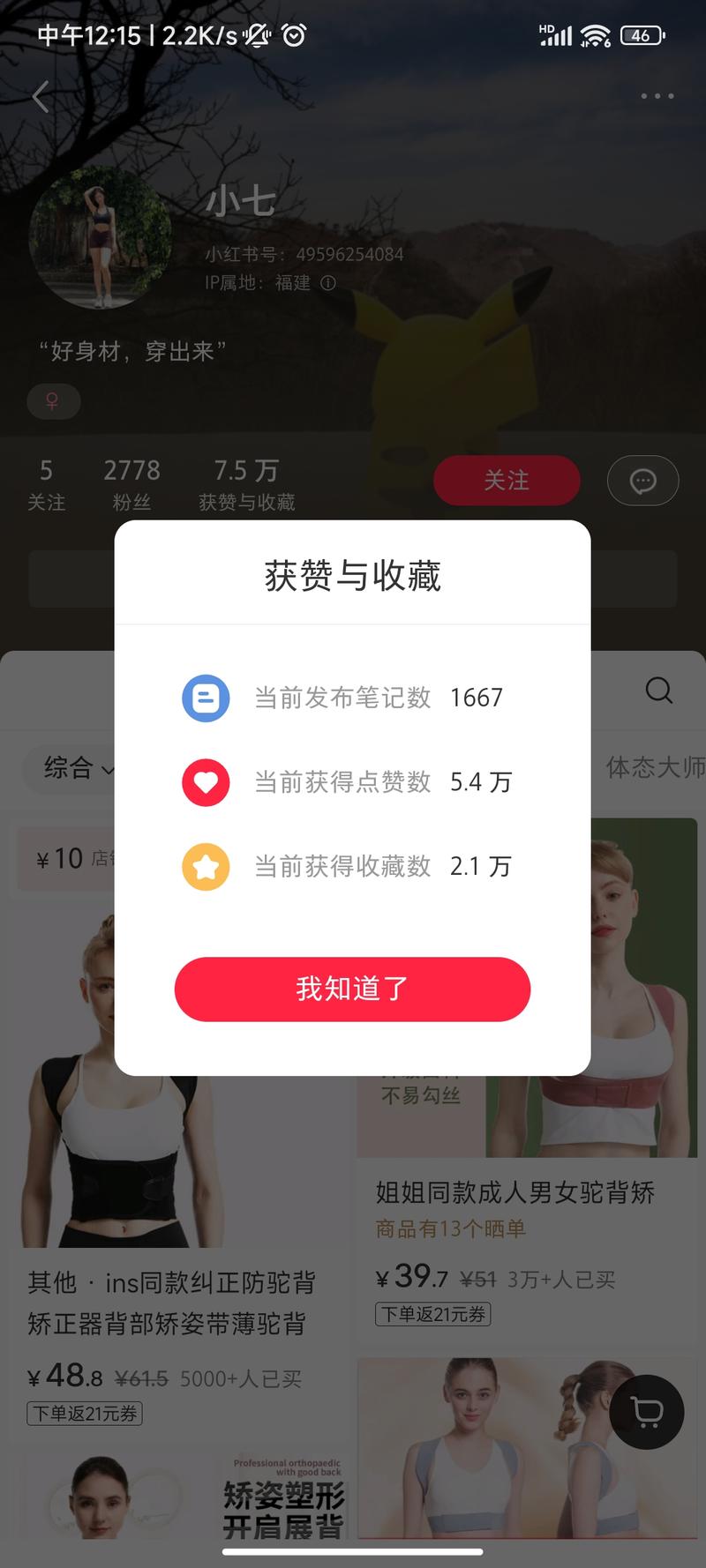Viewport: 706px width, 1568px height.
Task: Tap the red 关注 follow button
Action: 507,481
